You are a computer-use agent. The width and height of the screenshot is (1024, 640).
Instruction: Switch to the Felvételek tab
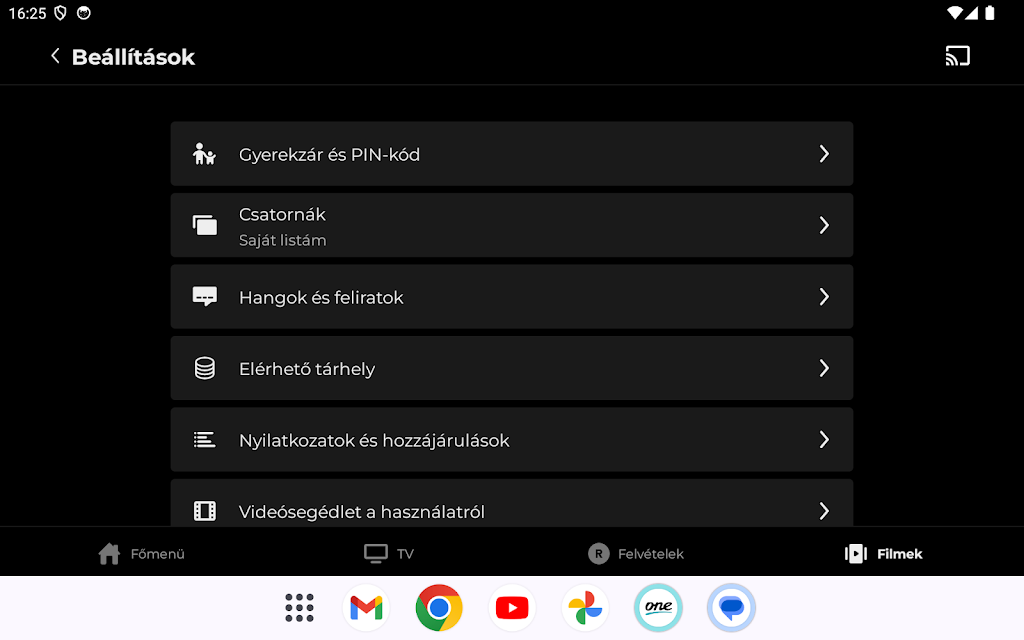636,554
